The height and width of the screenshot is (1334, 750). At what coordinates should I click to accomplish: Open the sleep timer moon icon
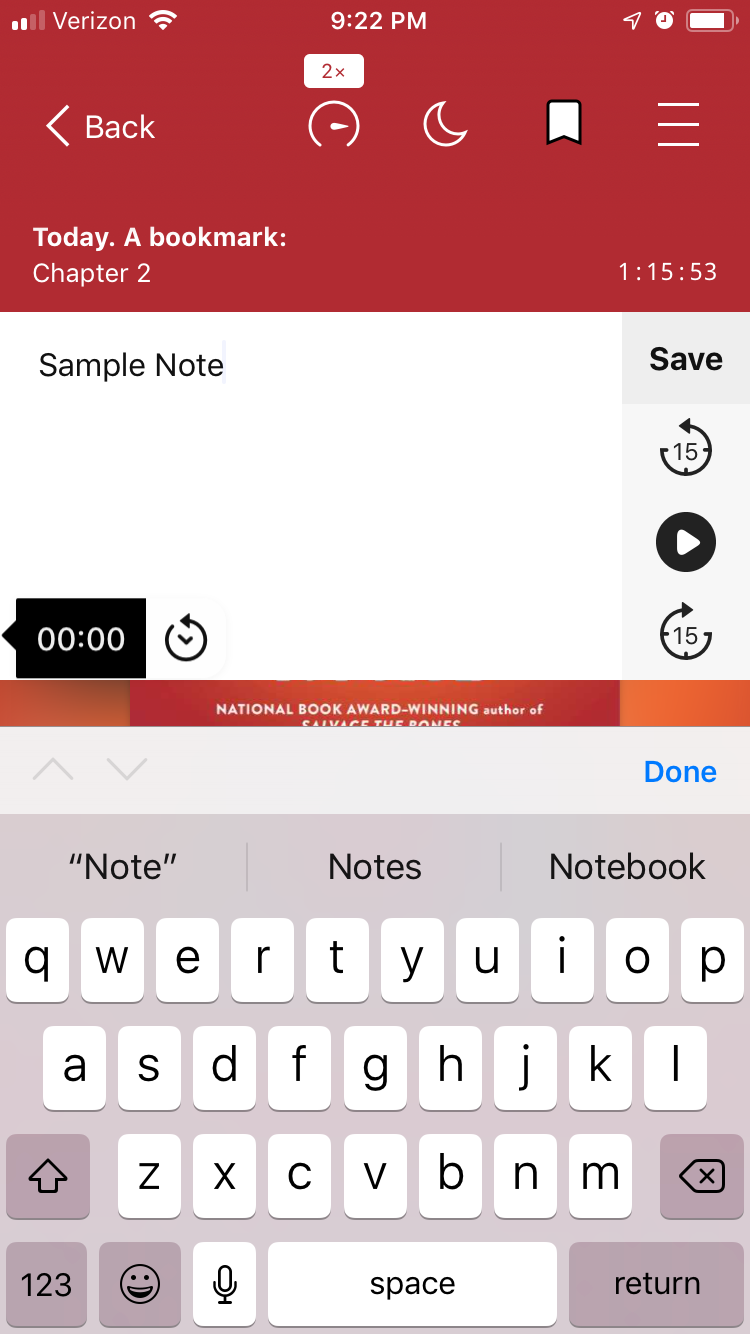pos(446,126)
